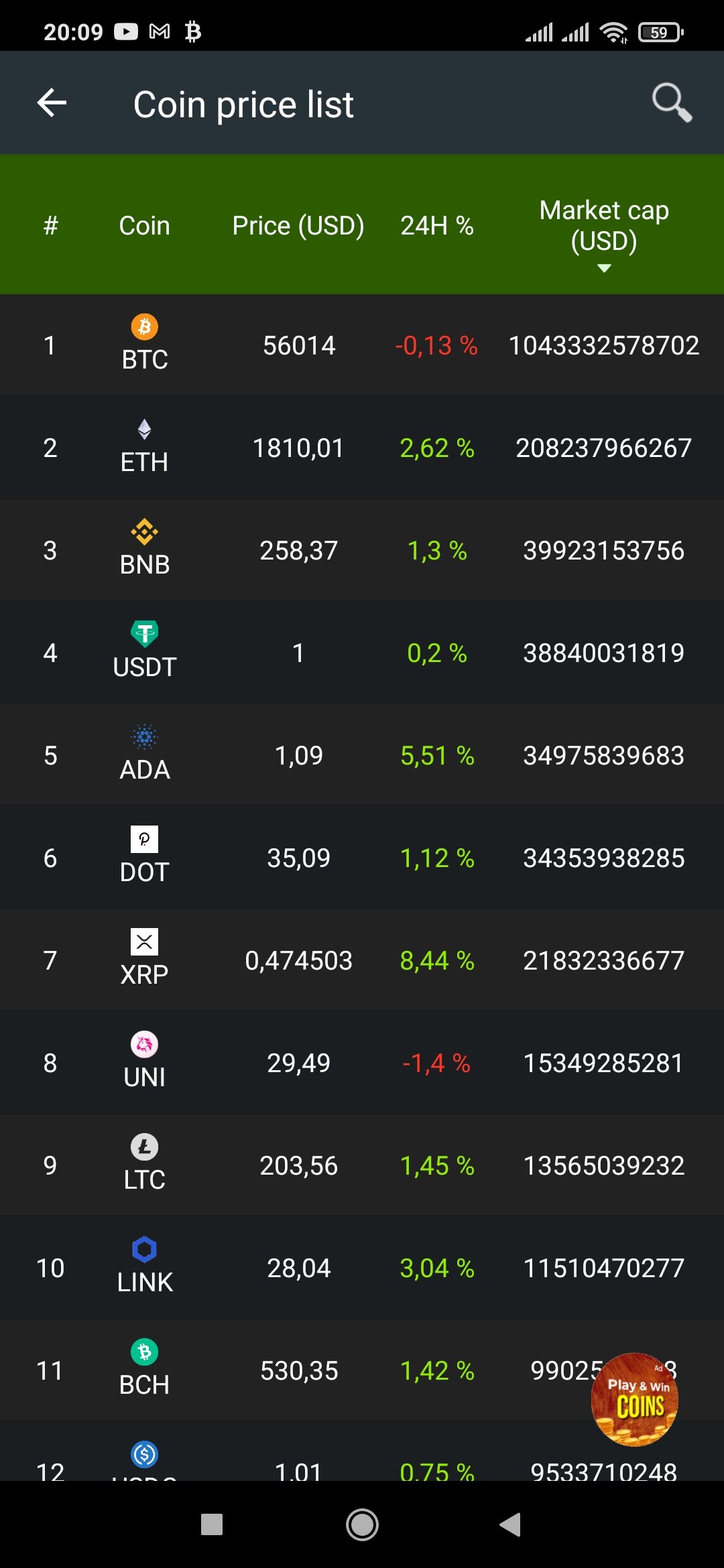
Task: Show ADA coin details
Action: 362,755
